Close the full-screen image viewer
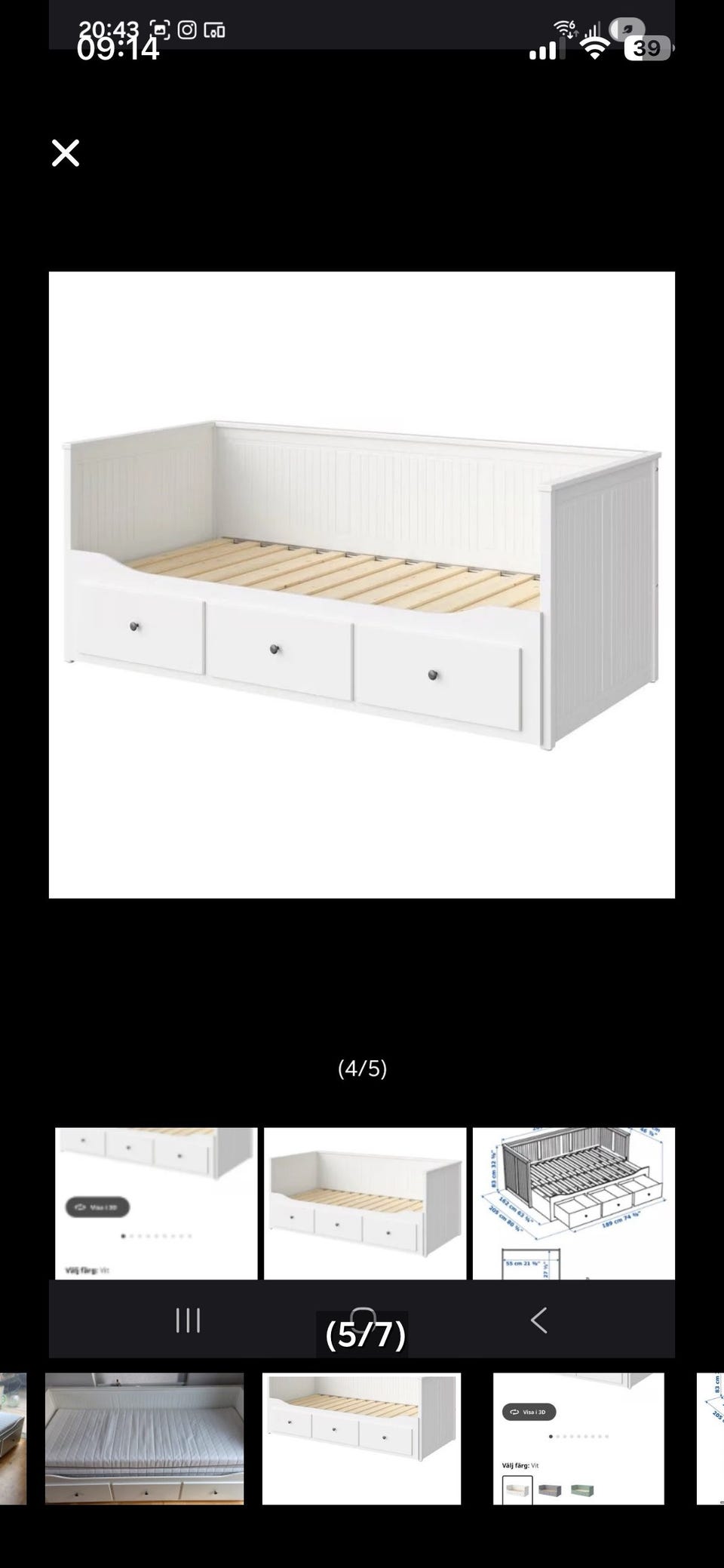This screenshot has width=724, height=1568. click(x=66, y=153)
